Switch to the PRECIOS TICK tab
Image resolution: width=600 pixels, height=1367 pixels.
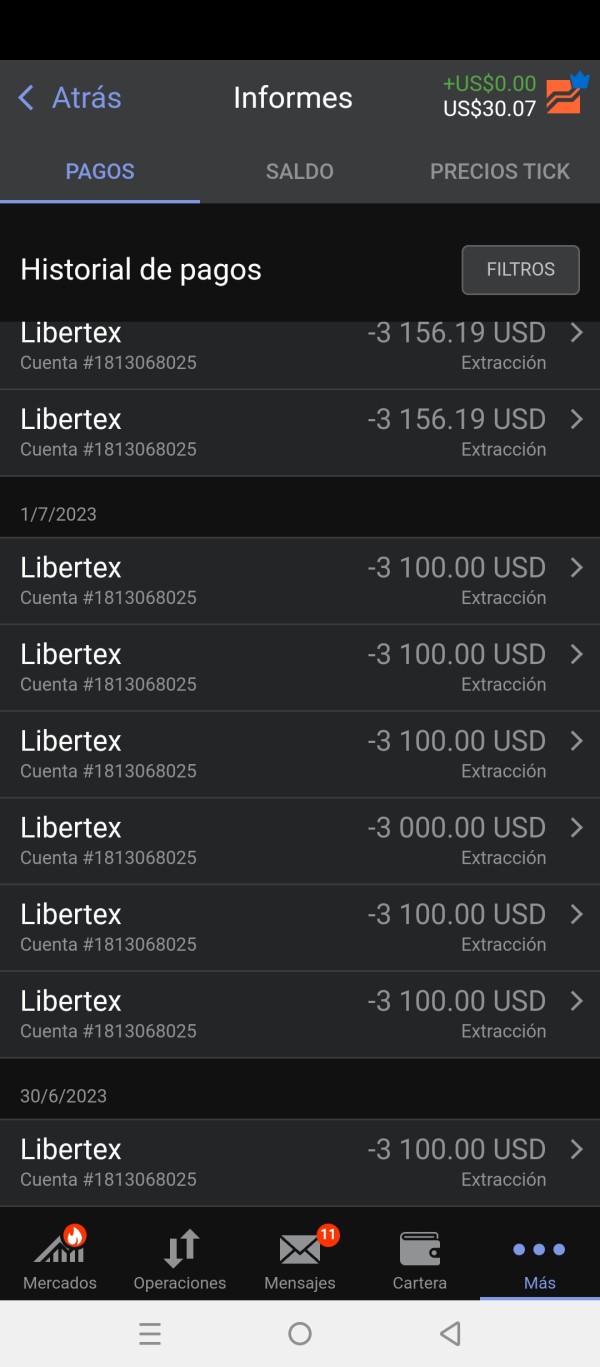coord(500,171)
